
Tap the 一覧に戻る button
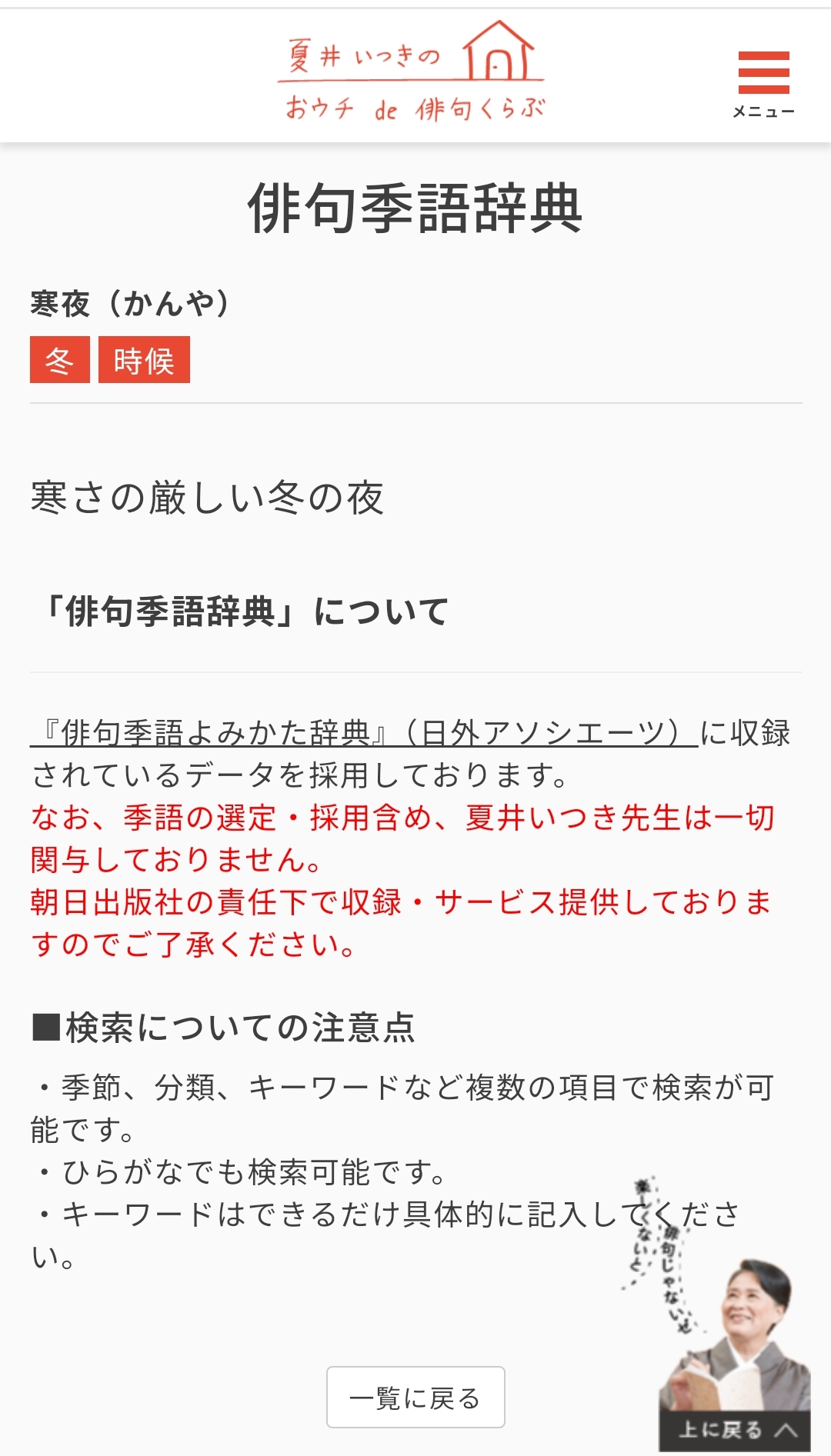[x=415, y=1398]
